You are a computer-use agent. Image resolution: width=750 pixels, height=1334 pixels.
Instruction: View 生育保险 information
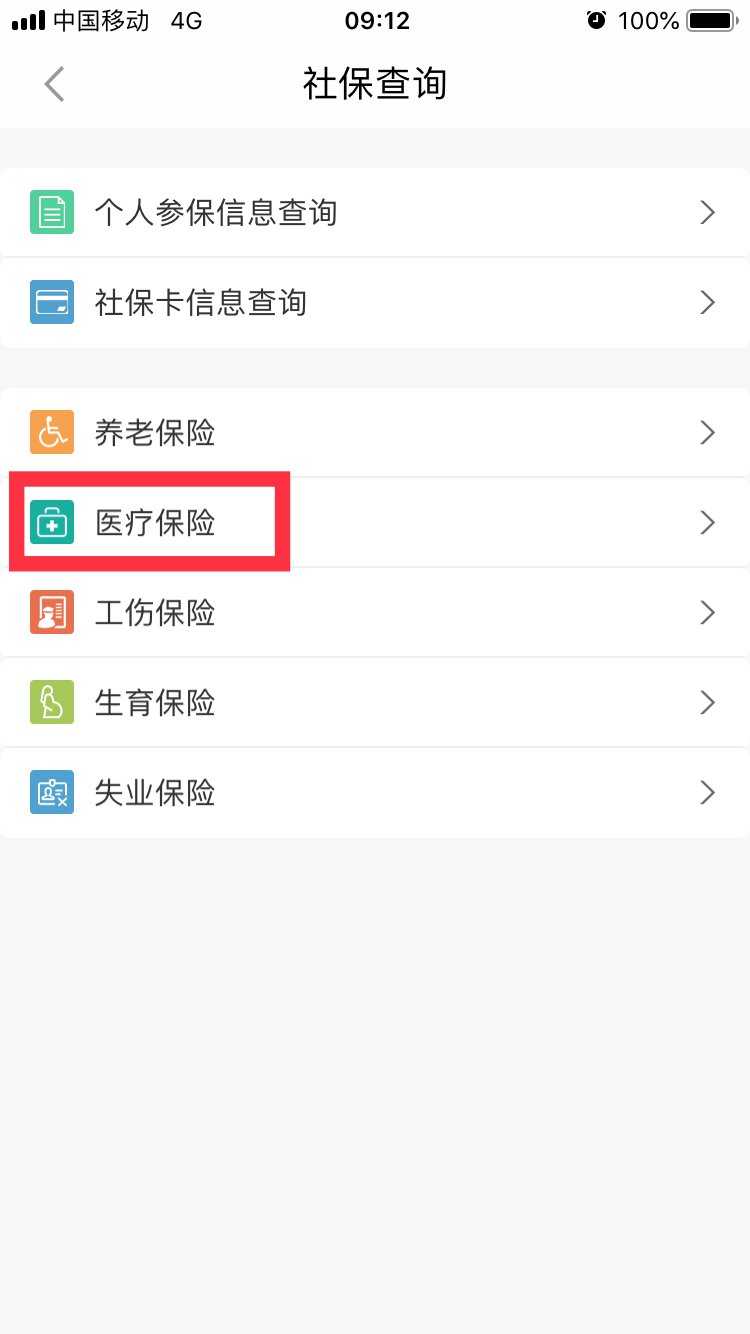(x=374, y=702)
